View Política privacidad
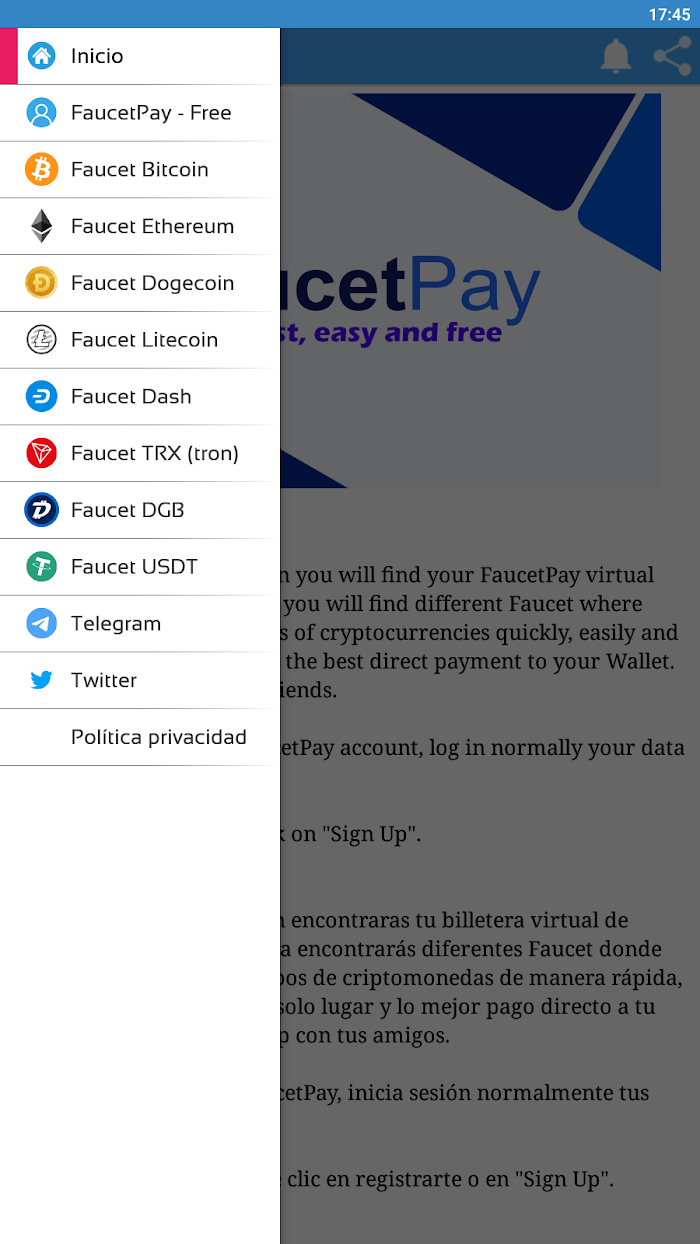Viewport: 700px width, 1244px height. click(x=140, y=738)
